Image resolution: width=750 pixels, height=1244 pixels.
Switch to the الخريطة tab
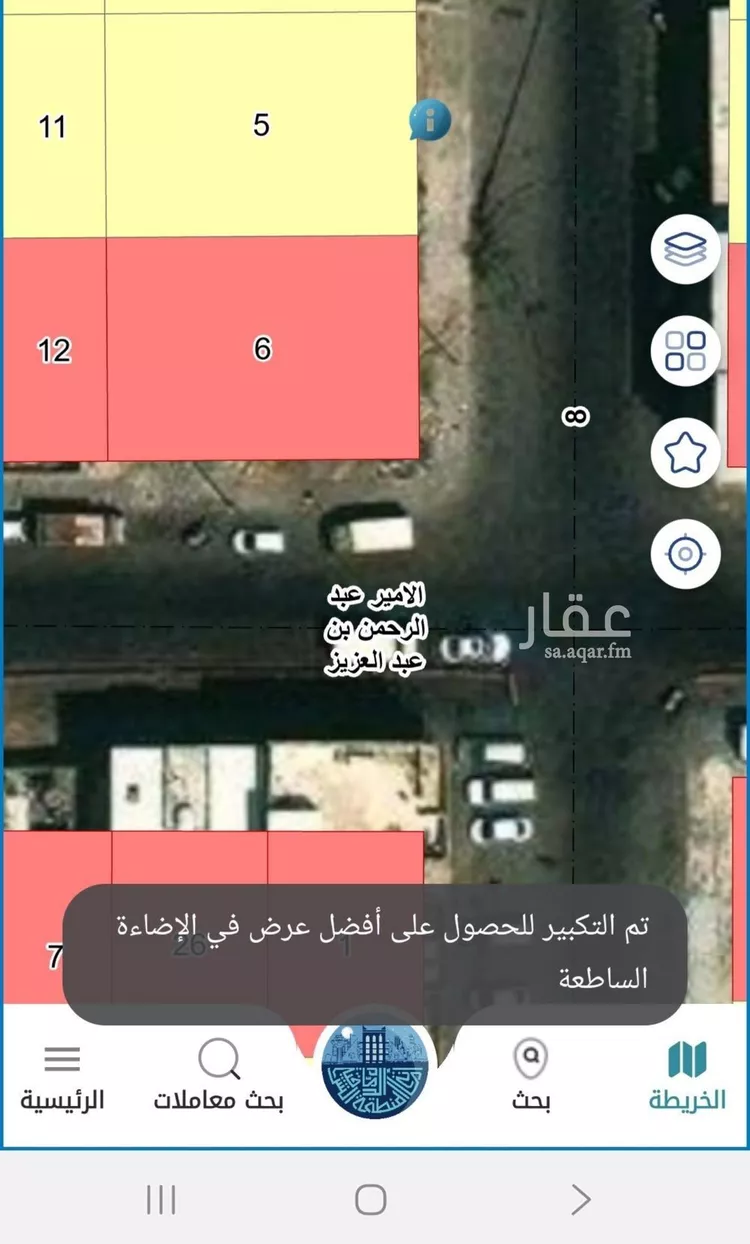click(x=687, y=1076)
